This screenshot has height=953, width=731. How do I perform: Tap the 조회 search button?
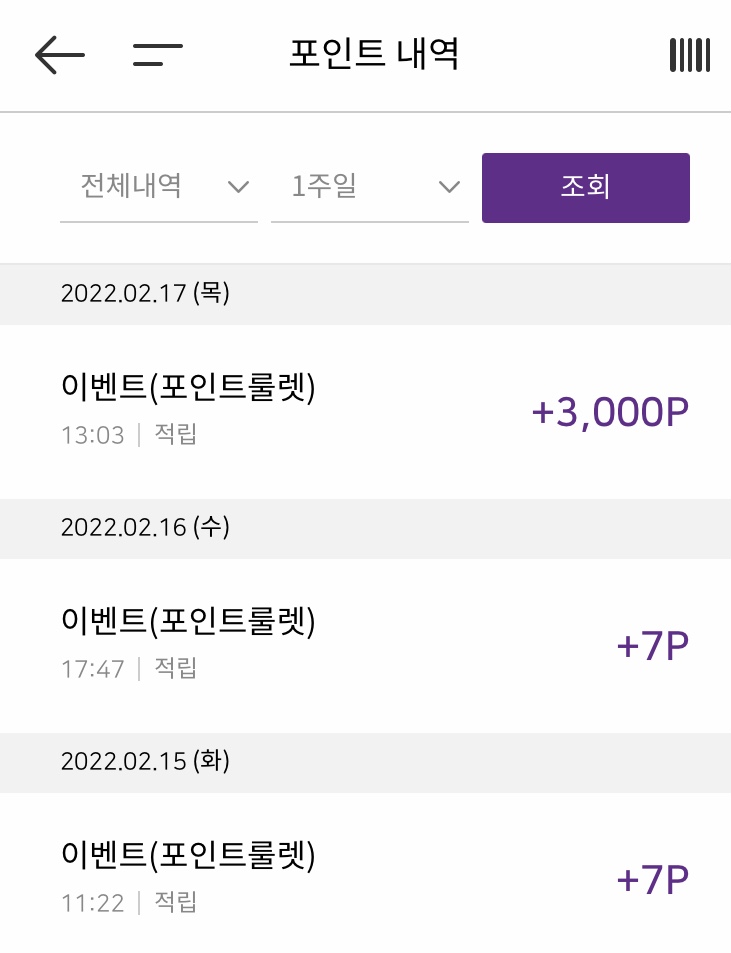pyautogui.click(x=586, y=187)
